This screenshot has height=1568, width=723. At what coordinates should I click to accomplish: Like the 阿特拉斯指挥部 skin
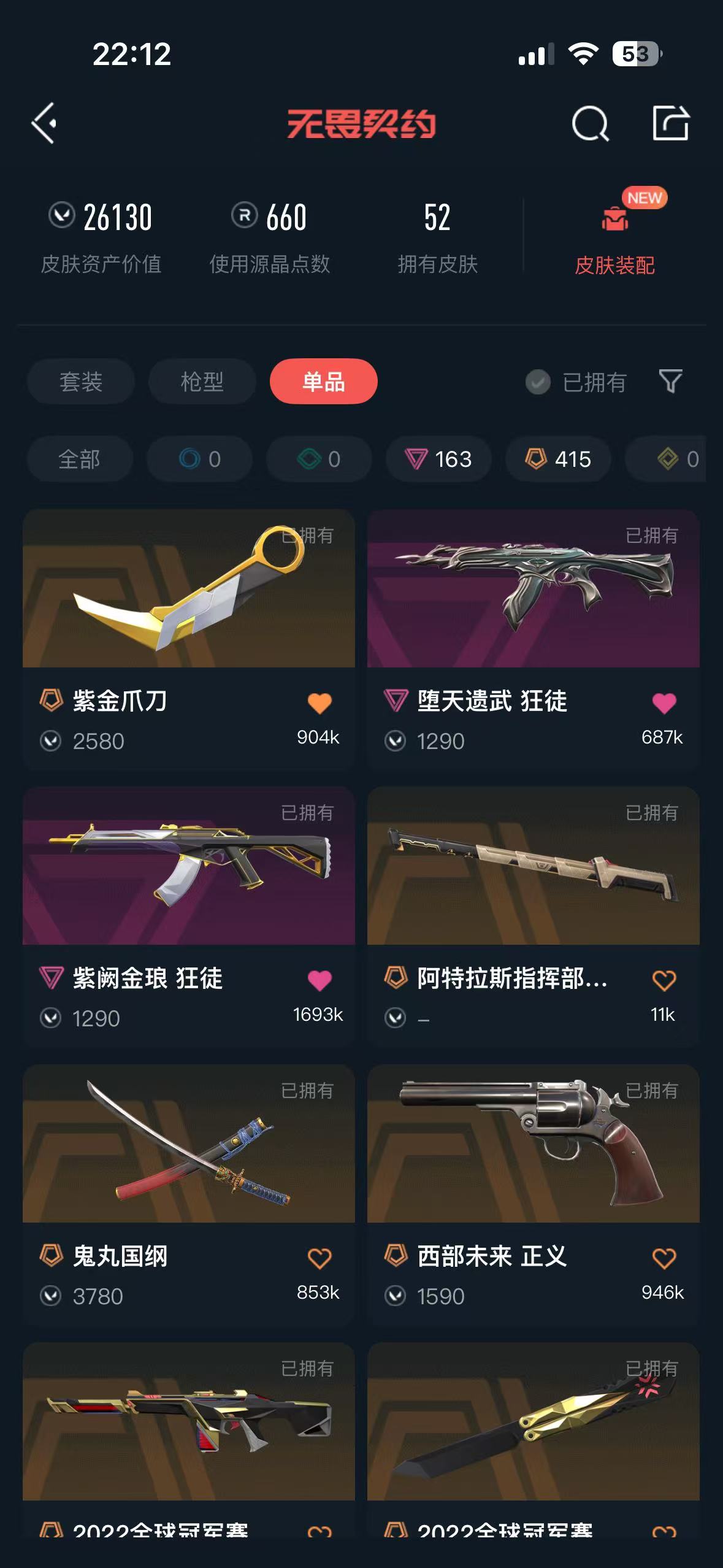pyautogui.click(x=664, y=980)
